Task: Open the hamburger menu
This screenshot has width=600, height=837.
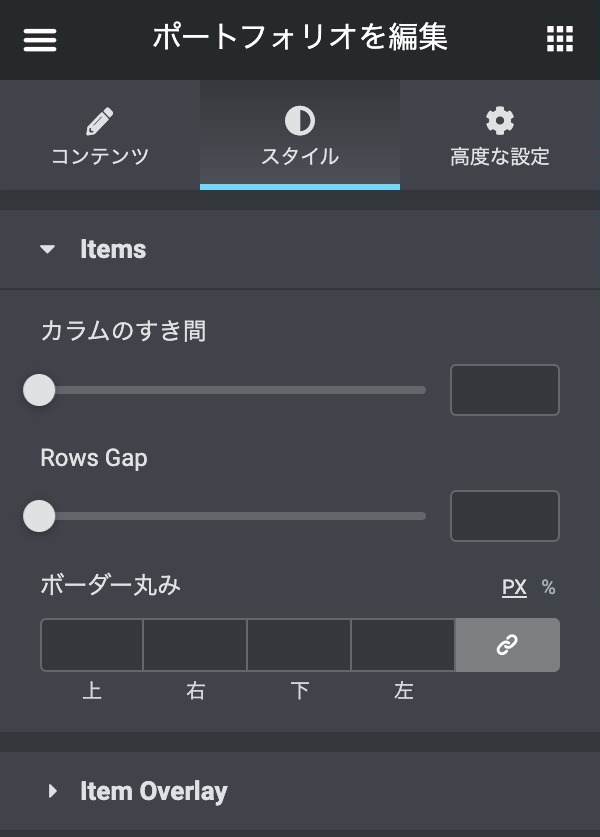Action: [40, 40]
